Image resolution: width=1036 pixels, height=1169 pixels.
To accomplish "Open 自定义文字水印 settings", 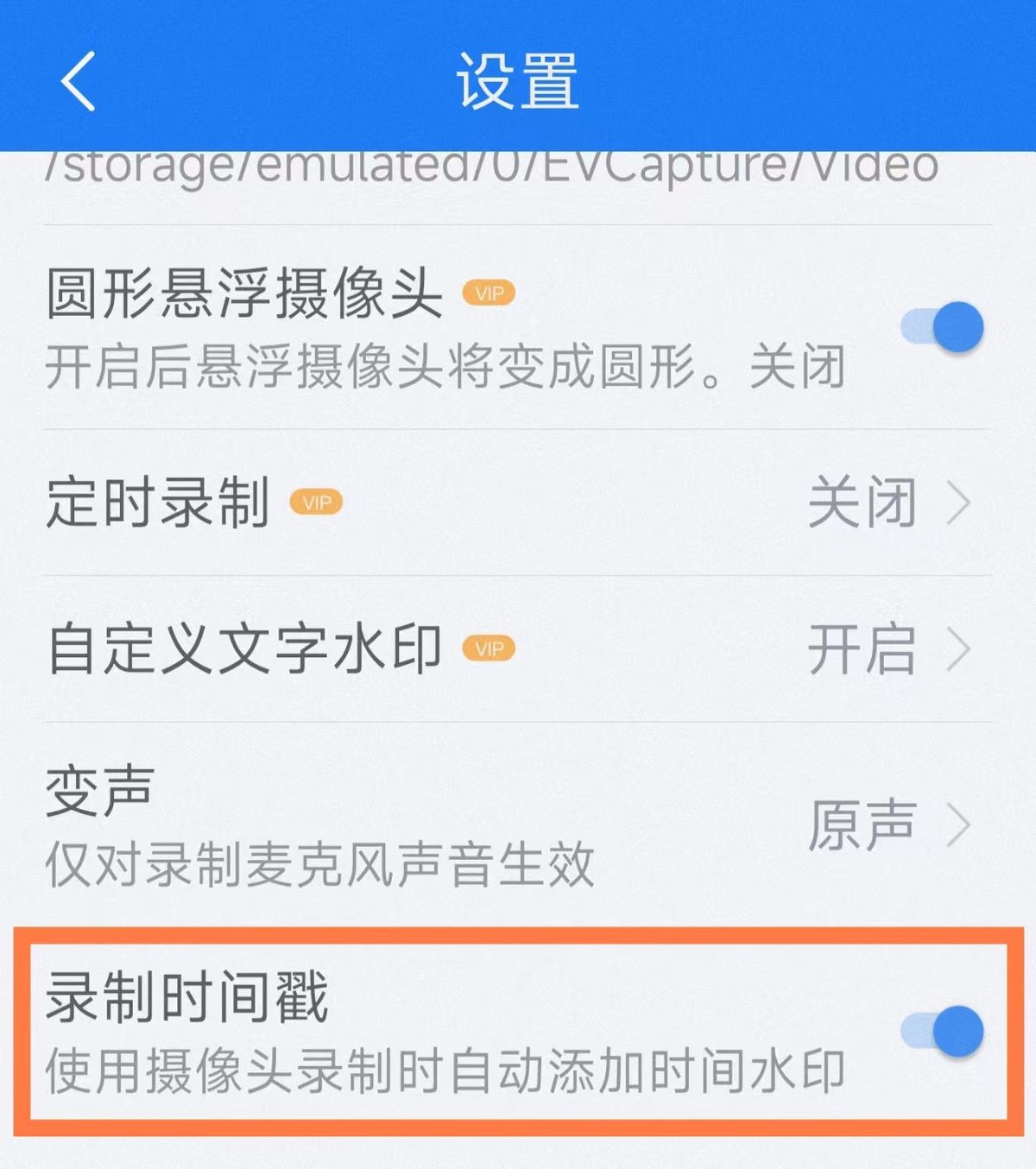I will (x=518, y=649).
